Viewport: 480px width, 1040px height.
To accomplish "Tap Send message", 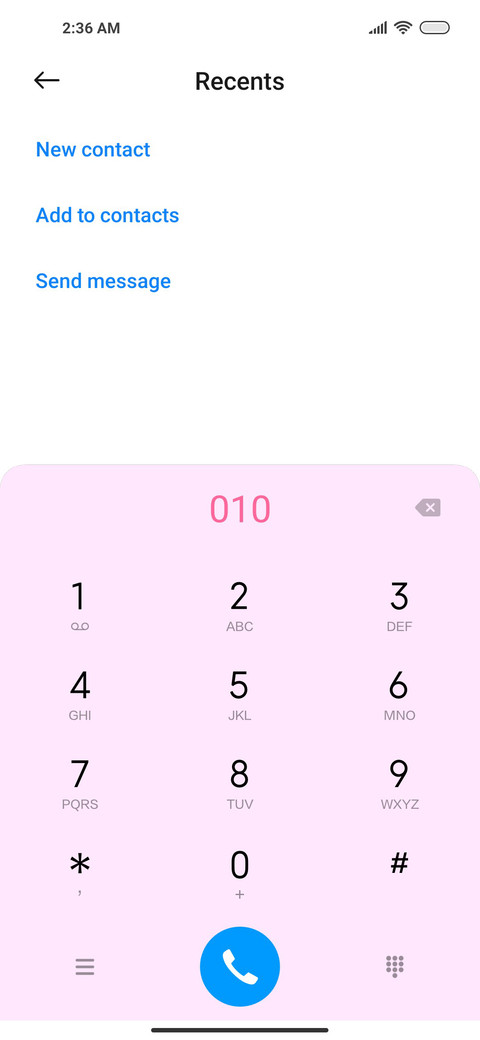I will [x=103, y=281].
